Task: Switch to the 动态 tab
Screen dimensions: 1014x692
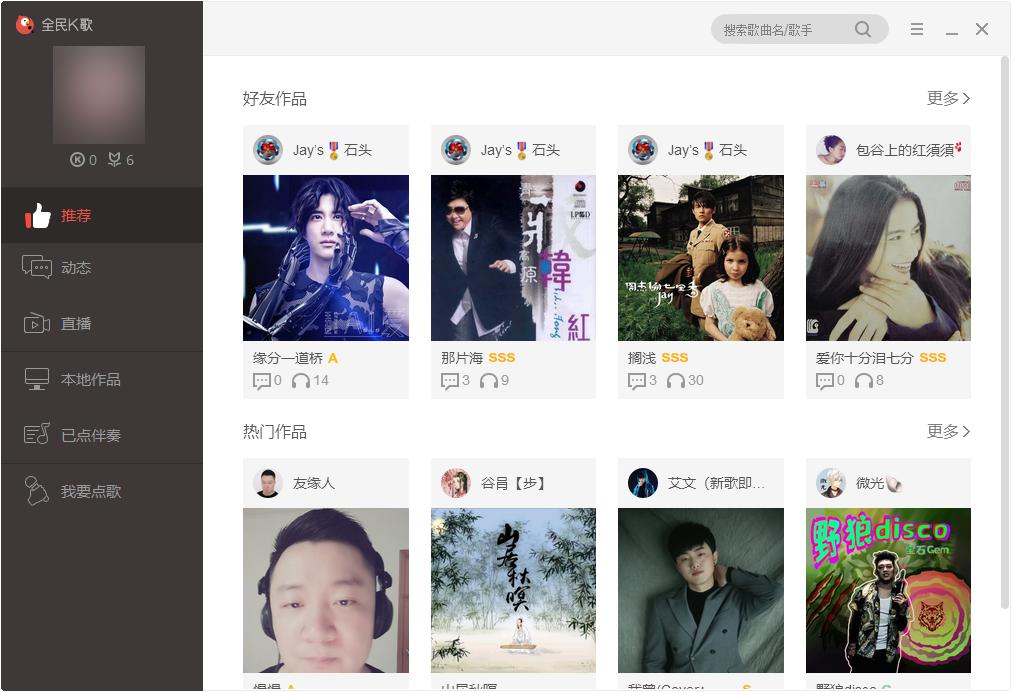Action: pos(76,268)
